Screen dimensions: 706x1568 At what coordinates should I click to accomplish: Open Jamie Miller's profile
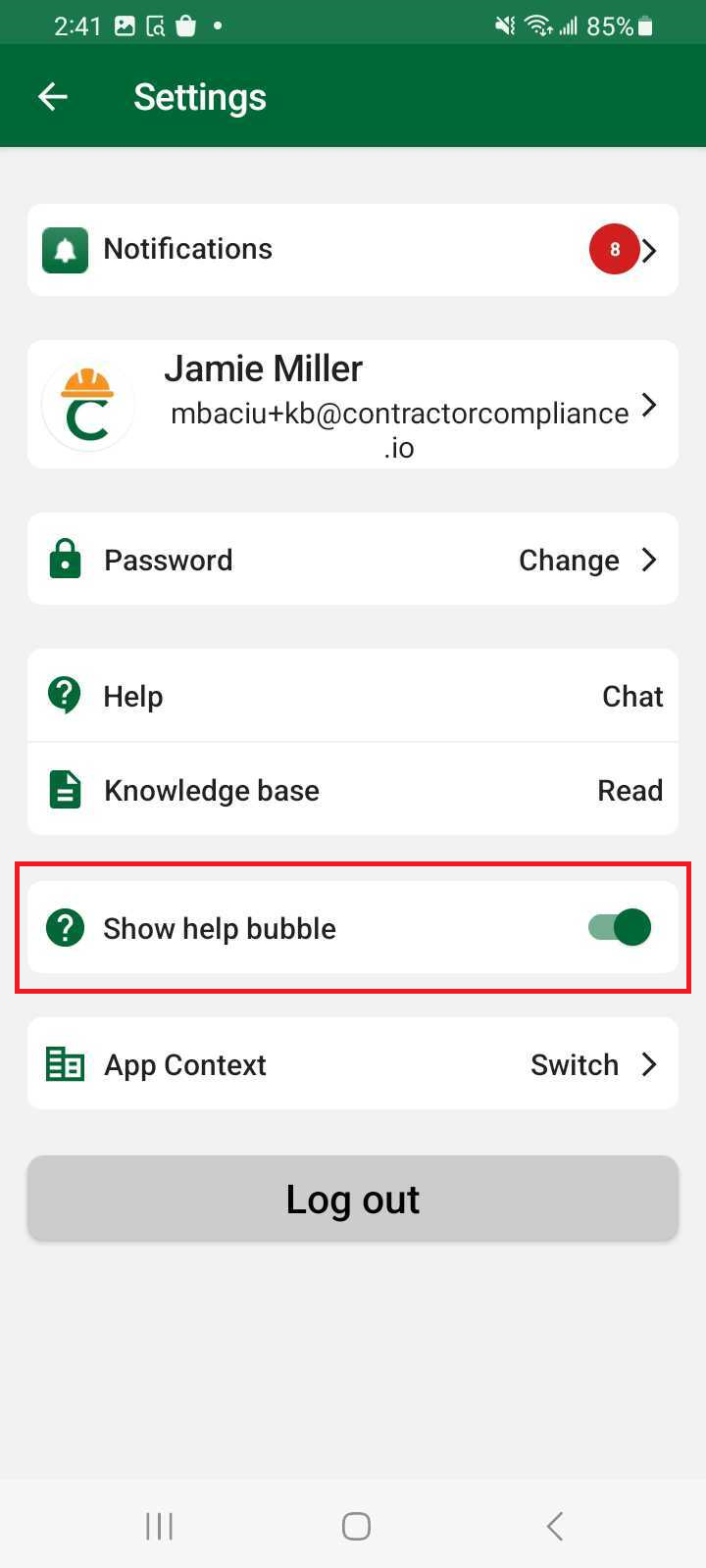(x=352, y=405)
